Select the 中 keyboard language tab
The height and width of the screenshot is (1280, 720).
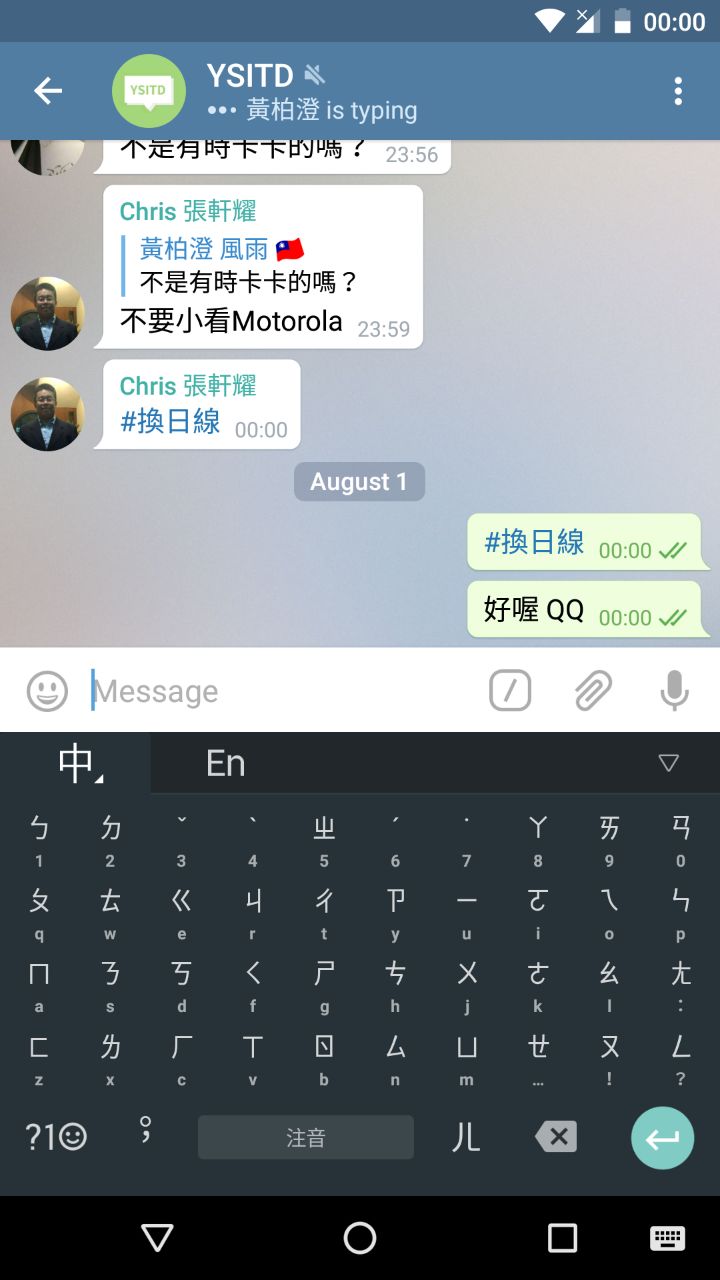coord(78,764)
